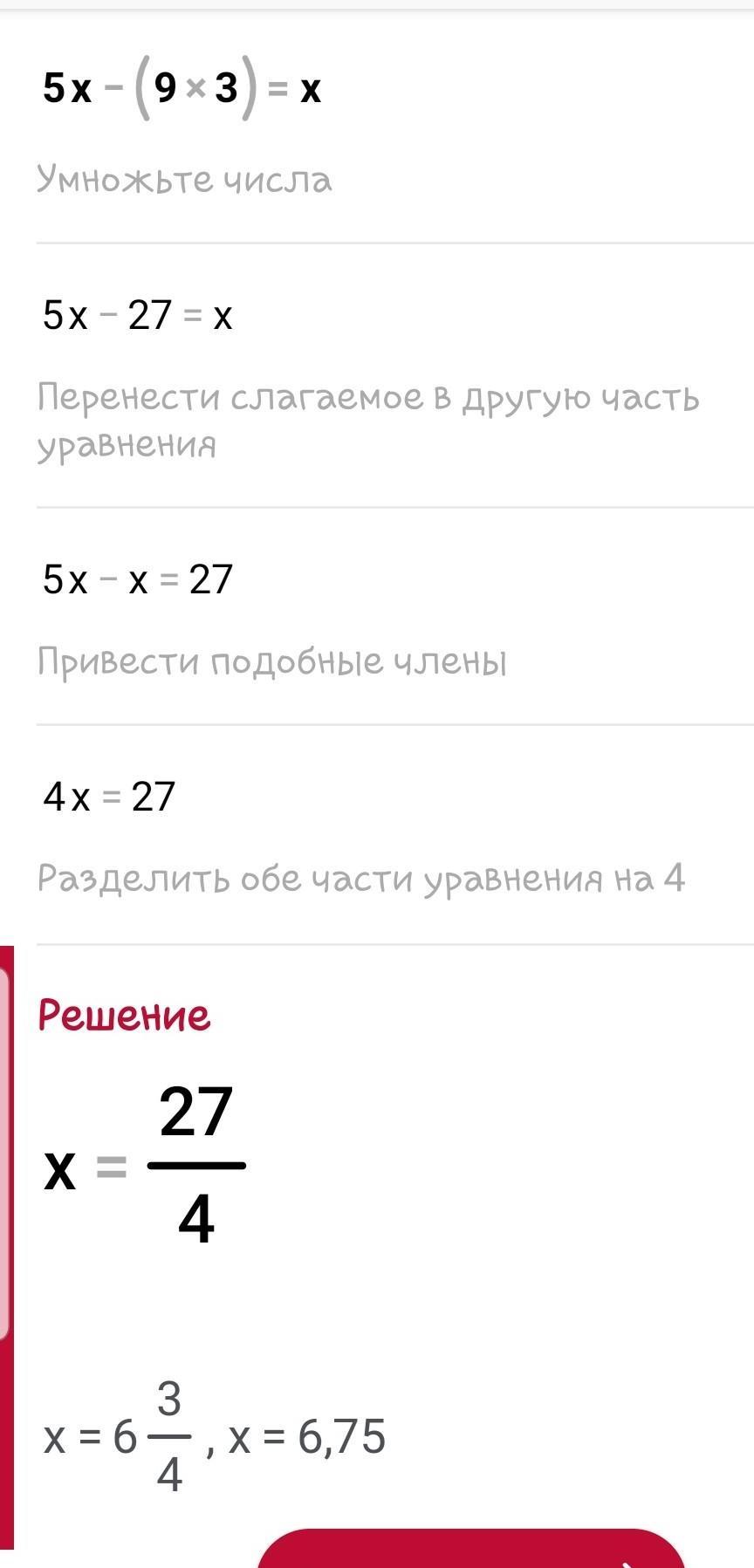Expand the step 'Разделить обе части уравнения на 4'
The width and height of the screenshot is (754, 1568).
[x=360, y=878]
